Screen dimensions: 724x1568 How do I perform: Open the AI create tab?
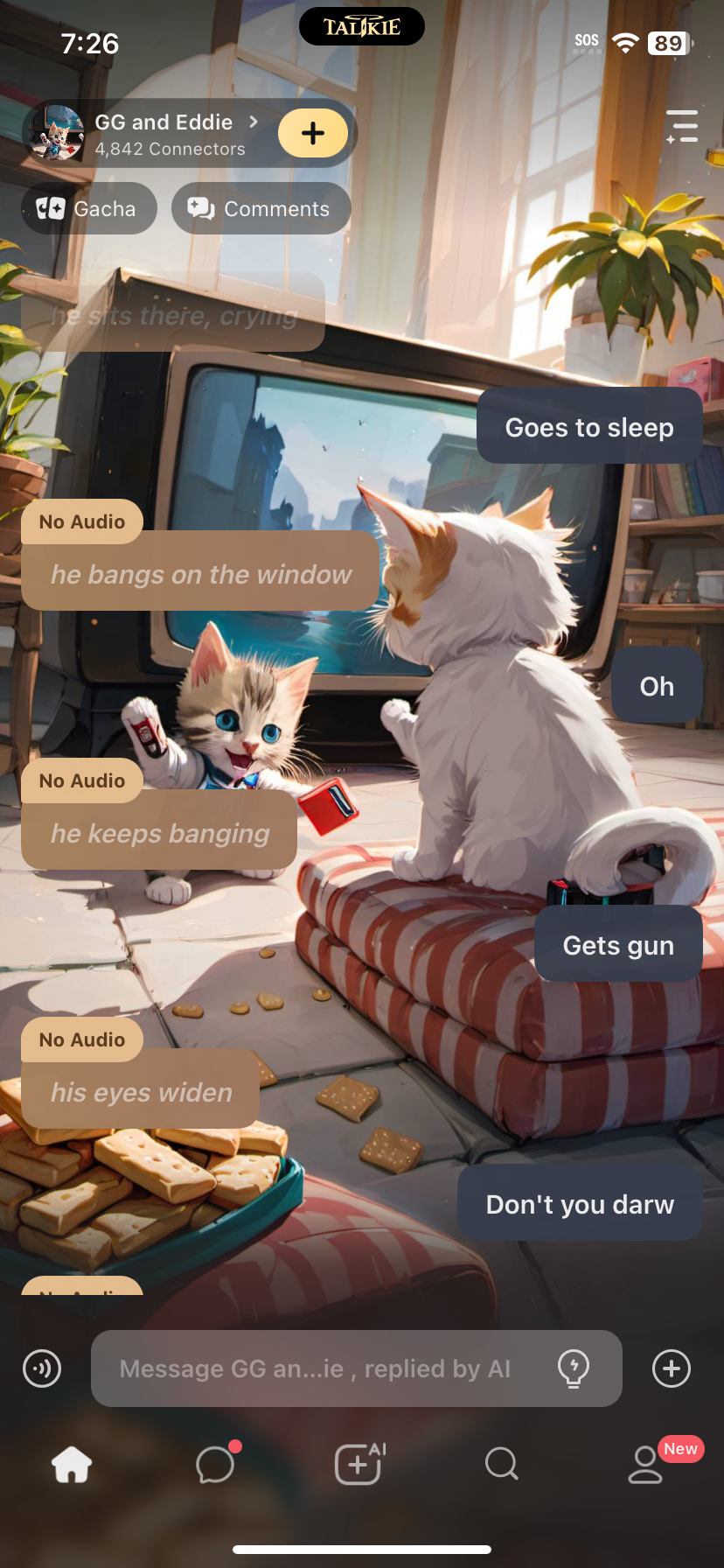pos(359,1464)
